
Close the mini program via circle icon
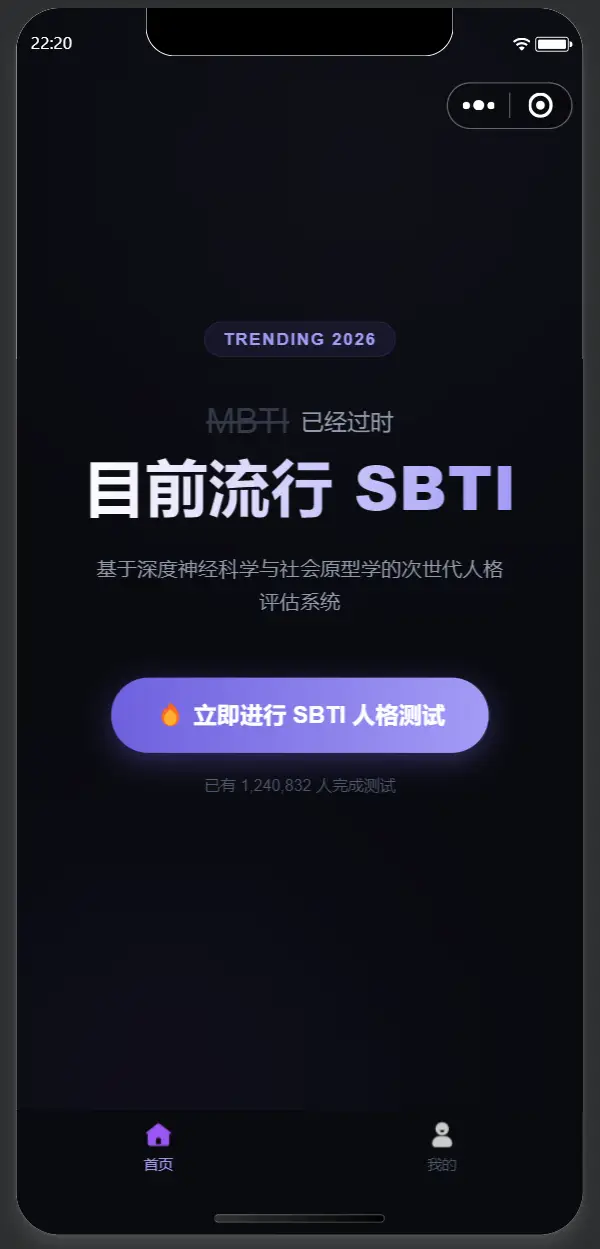coord(540,106)
